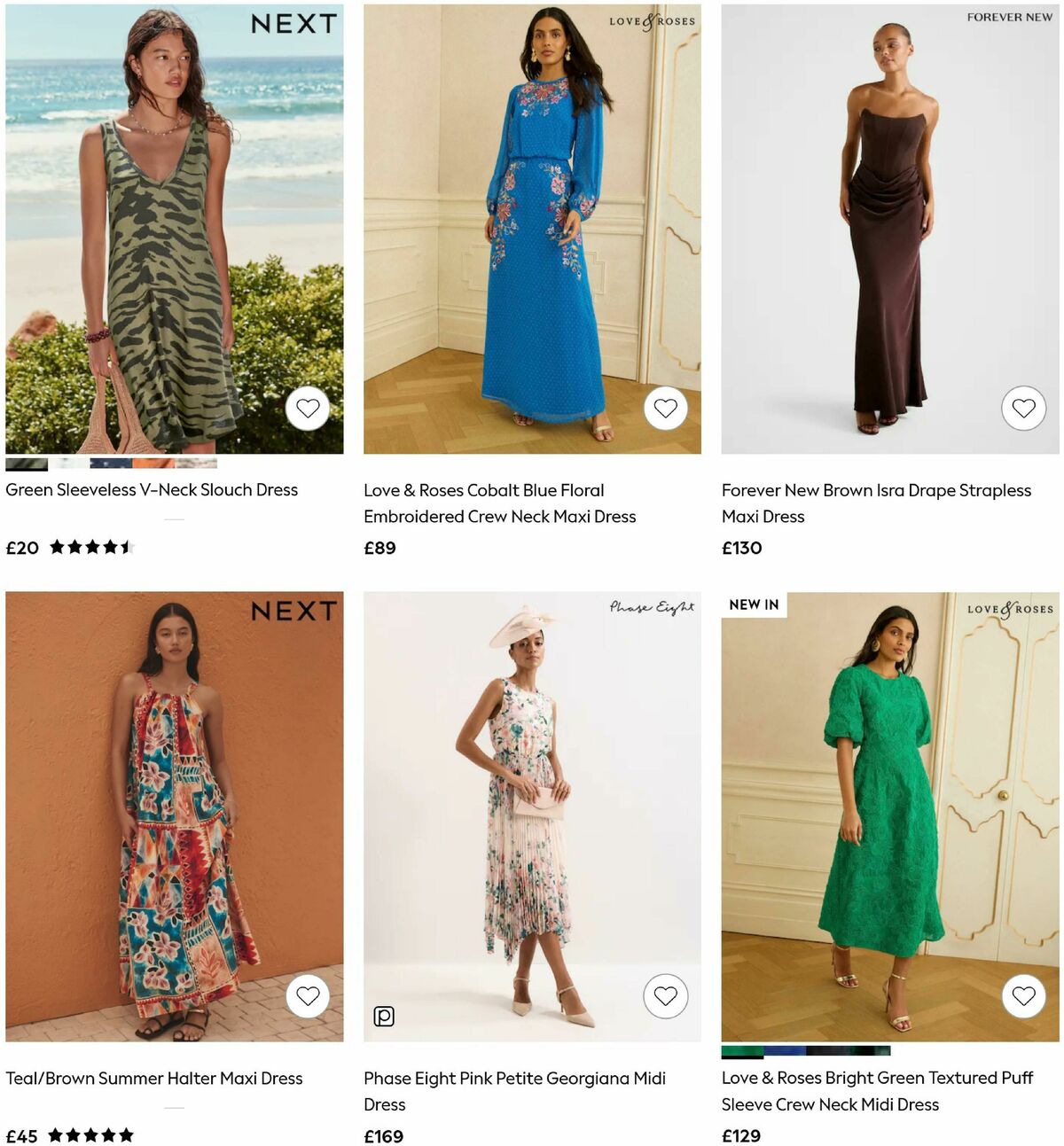
Task: Open Green Sleeveless V-Neck Slouch Dress page
Action: pyautogui.click(x=152, y=489)
